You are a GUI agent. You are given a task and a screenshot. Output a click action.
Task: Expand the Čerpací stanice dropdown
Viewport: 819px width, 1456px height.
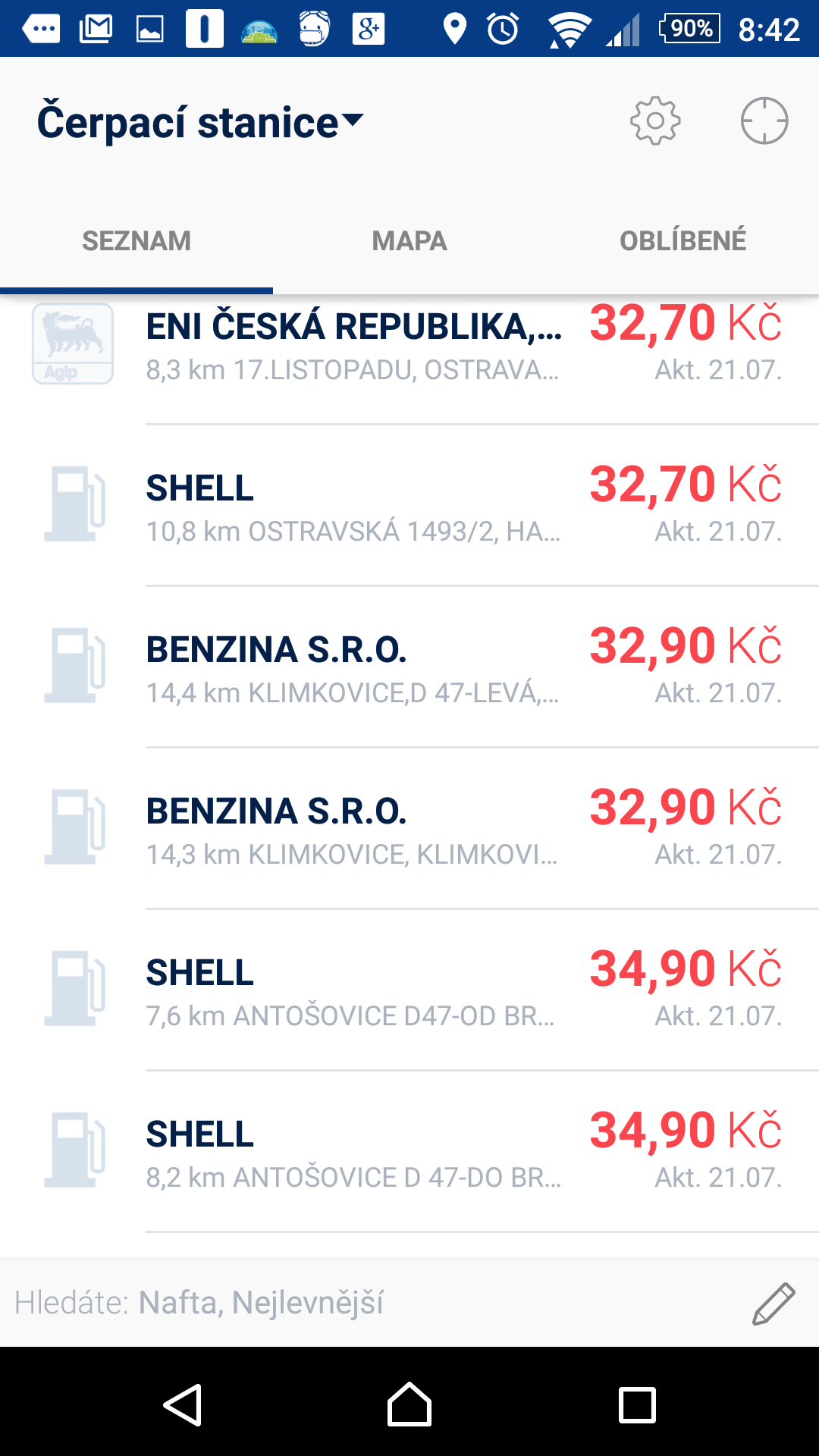click(200, 122)
